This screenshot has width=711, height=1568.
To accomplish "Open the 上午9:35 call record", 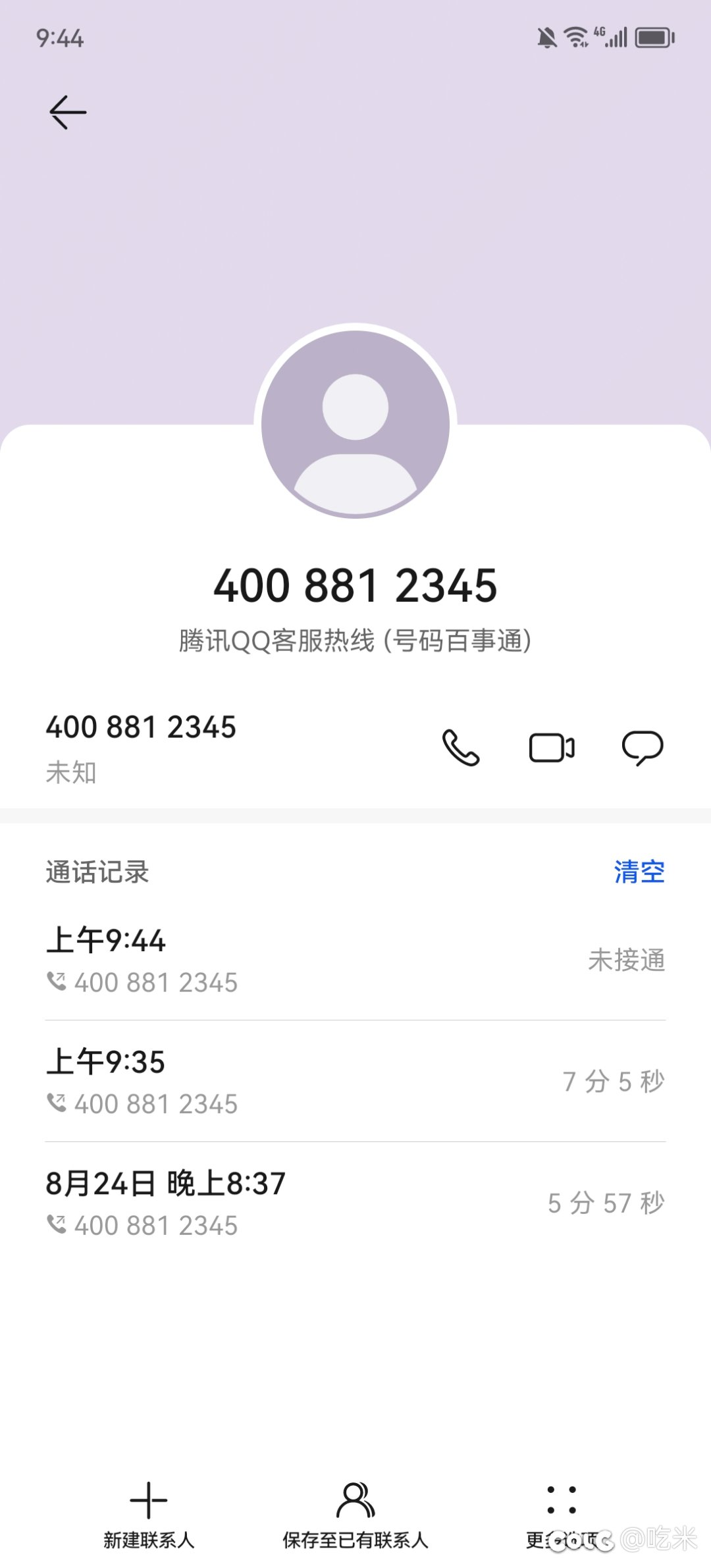I will click(355, 1082).
